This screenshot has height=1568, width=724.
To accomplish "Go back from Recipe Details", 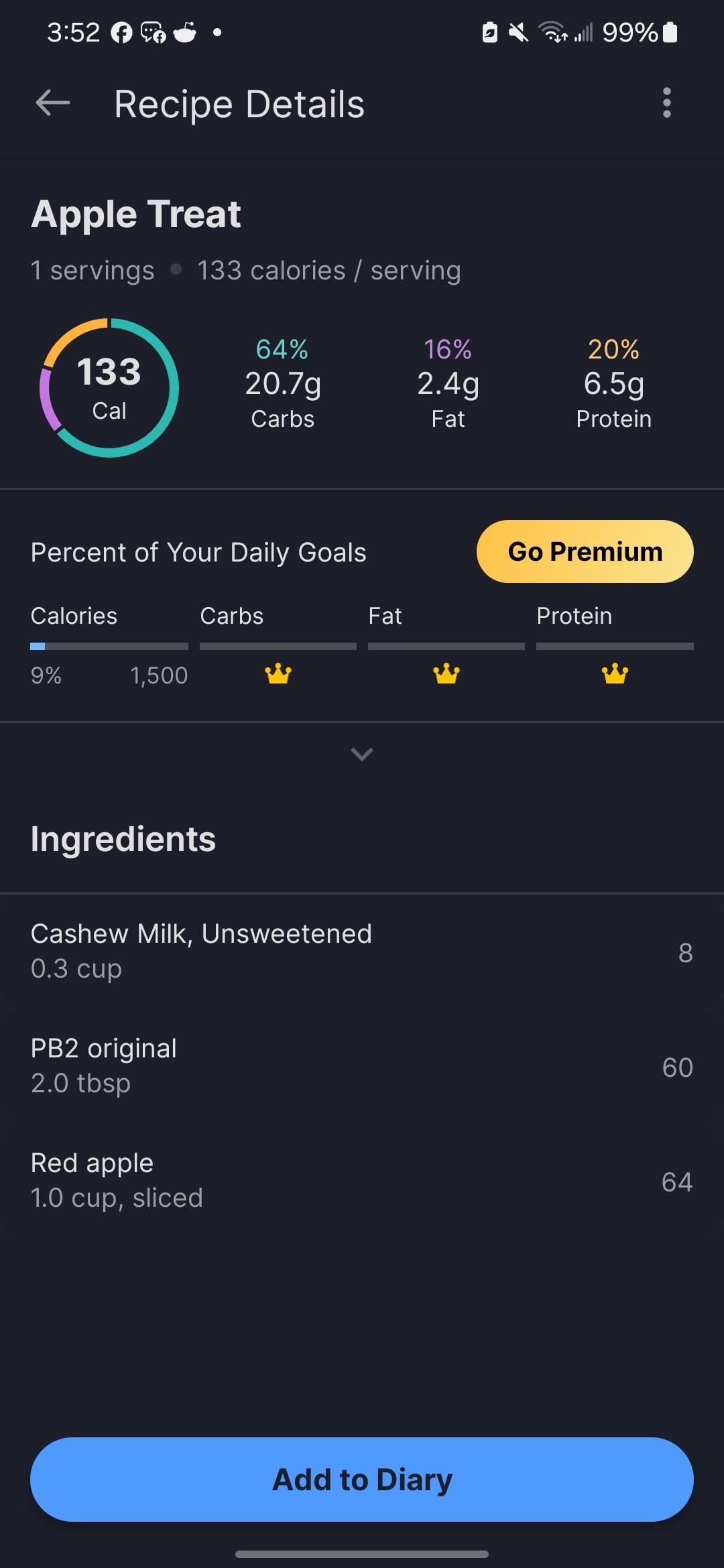I will 53,103.
